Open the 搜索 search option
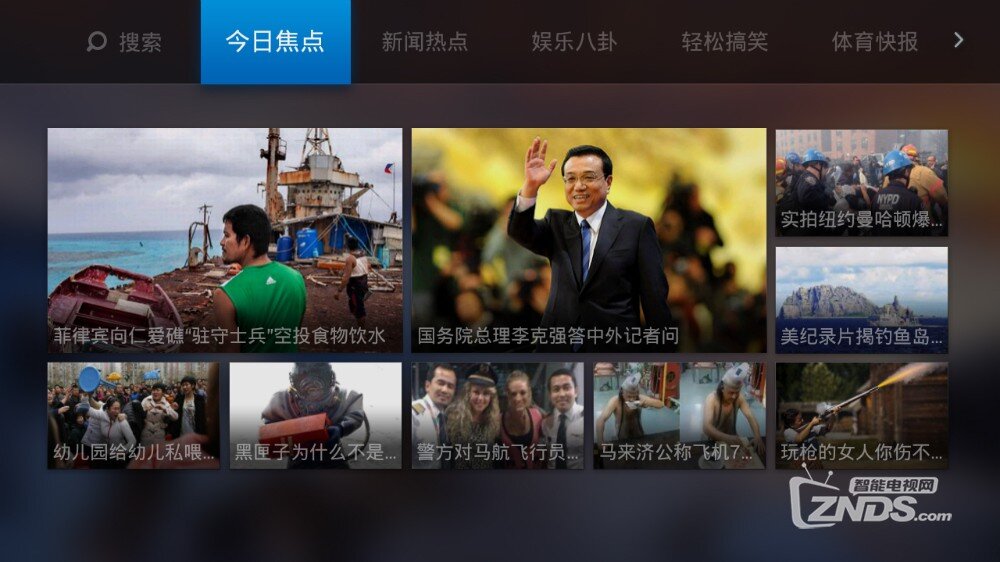Viewport: 1000px width, 562px height. (124, 42)
